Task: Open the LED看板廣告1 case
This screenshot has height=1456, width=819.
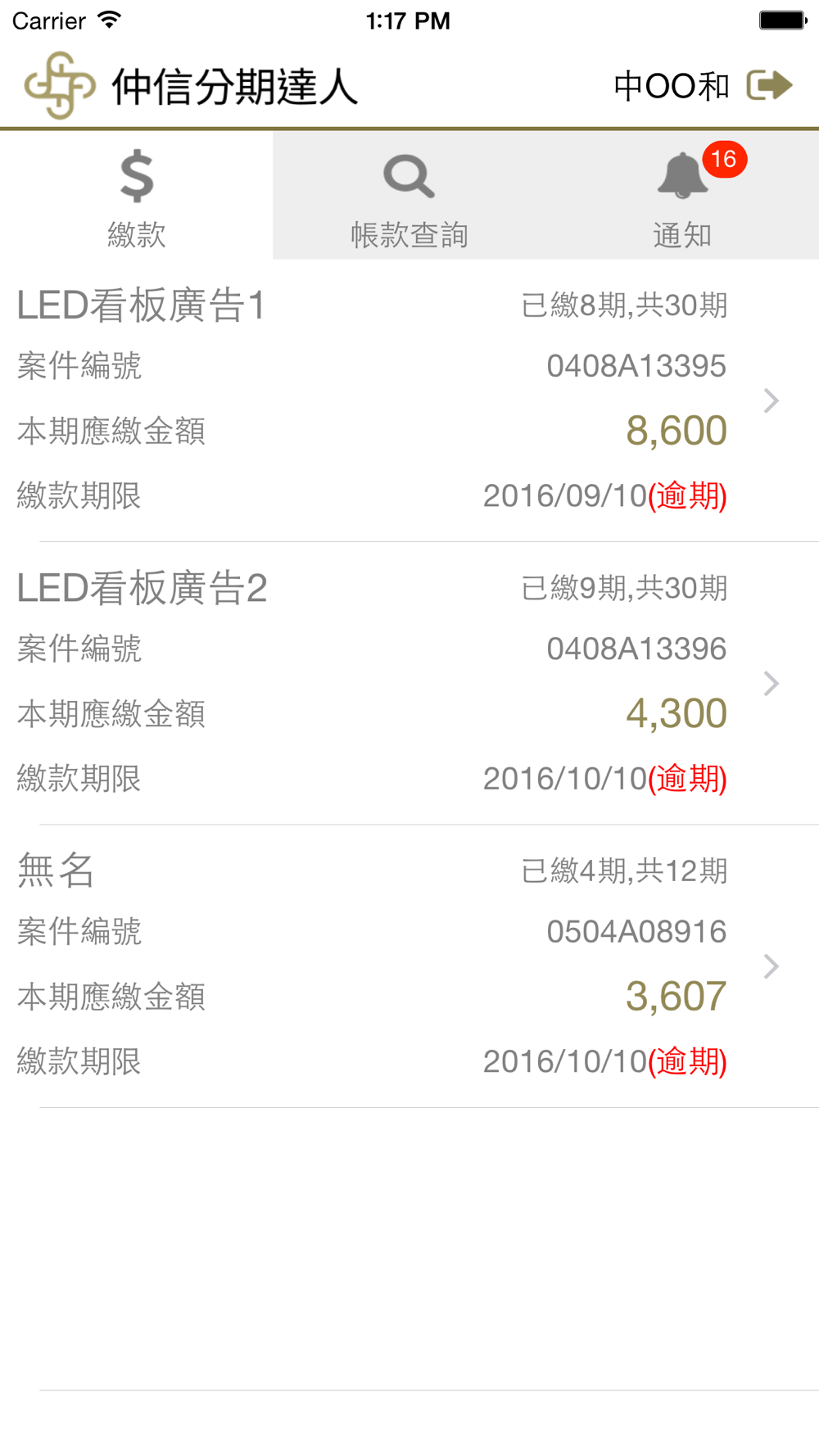Action: [x=409, y=400]
